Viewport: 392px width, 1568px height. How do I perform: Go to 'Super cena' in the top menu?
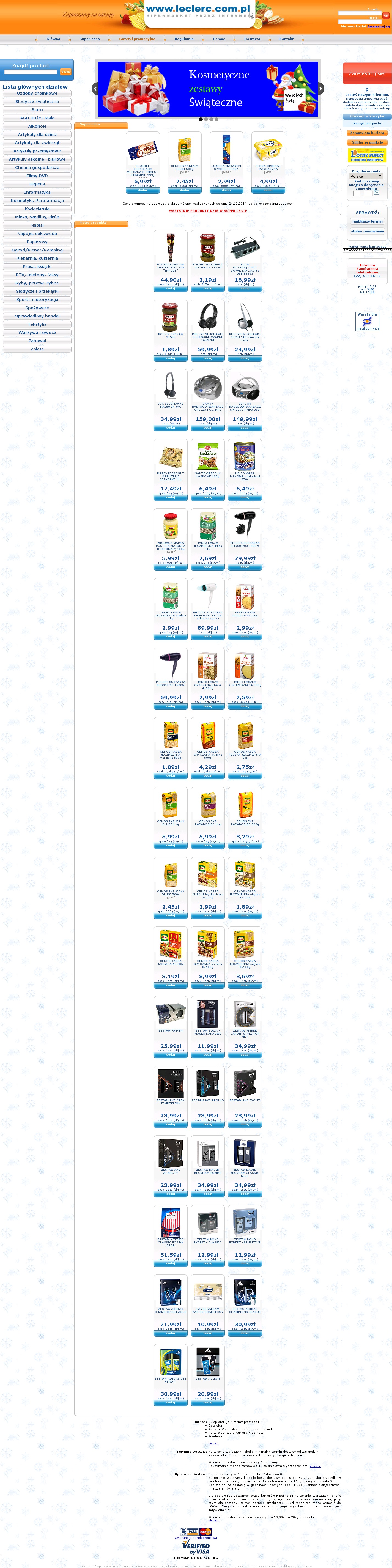(x=89, y=39)
